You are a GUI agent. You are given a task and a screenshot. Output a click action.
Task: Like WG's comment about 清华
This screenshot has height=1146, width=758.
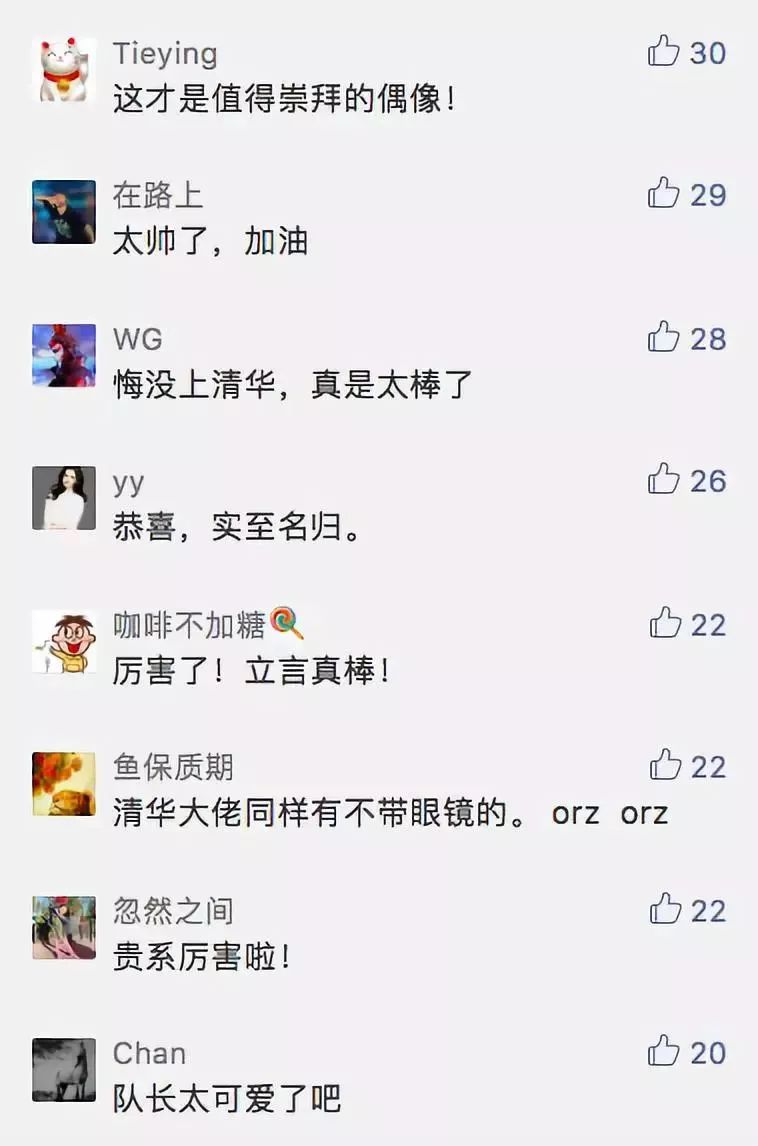pos(664,337)
